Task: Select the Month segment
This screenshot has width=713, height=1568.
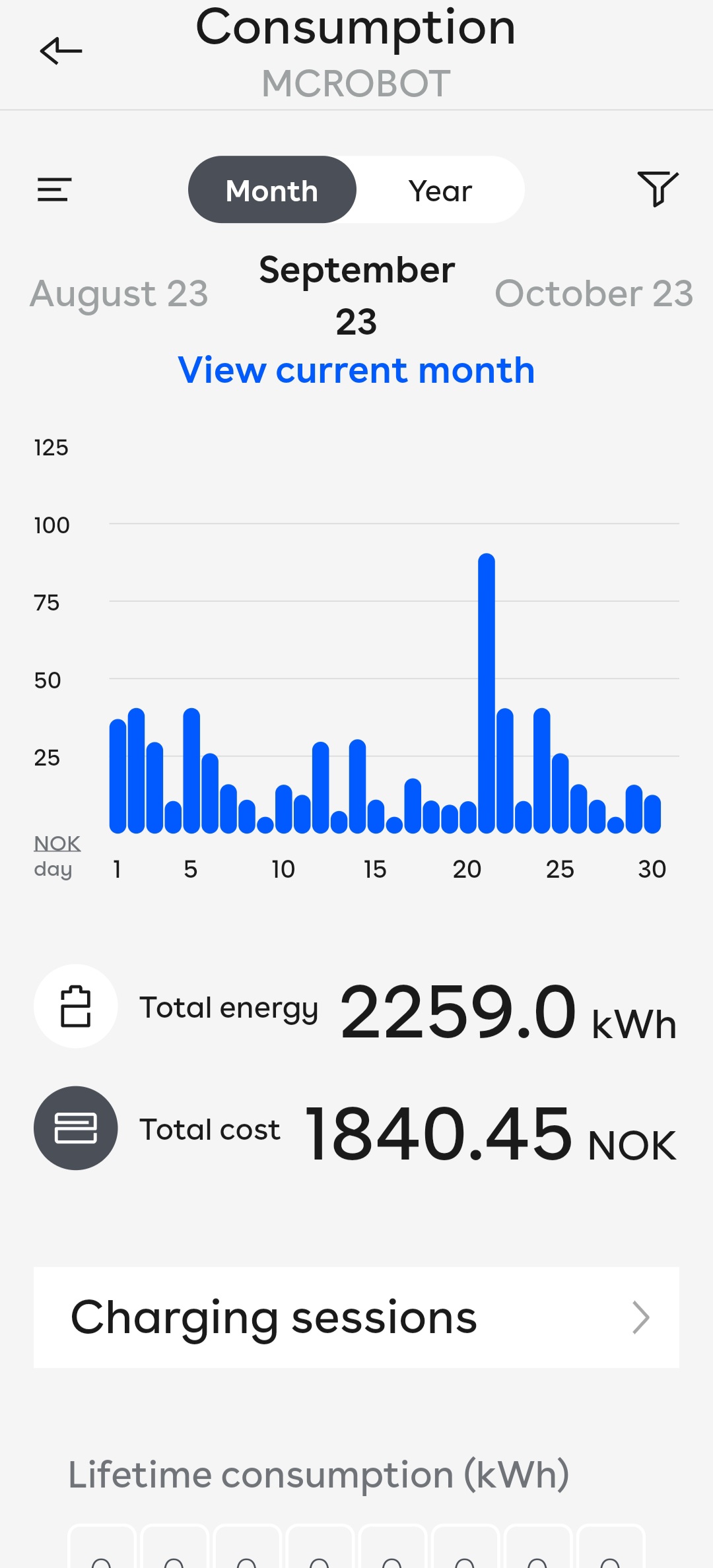Action: tap(272, 190)
